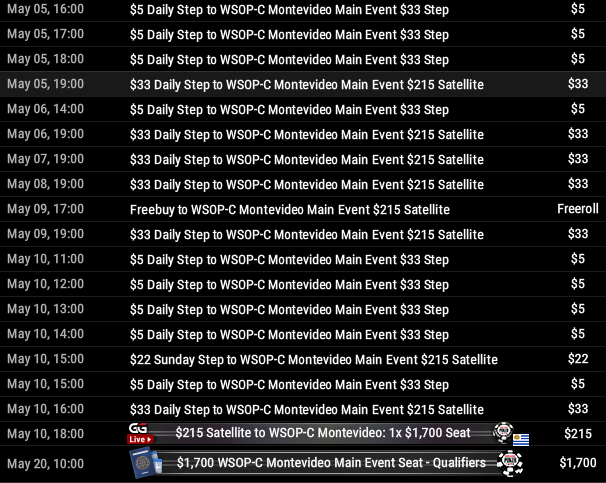Image resolution: width=606 pixels, height=483 pixels.
Task: Select the May 05, 19:00 $33 Daily Step satellite
Action: [303, 84]
